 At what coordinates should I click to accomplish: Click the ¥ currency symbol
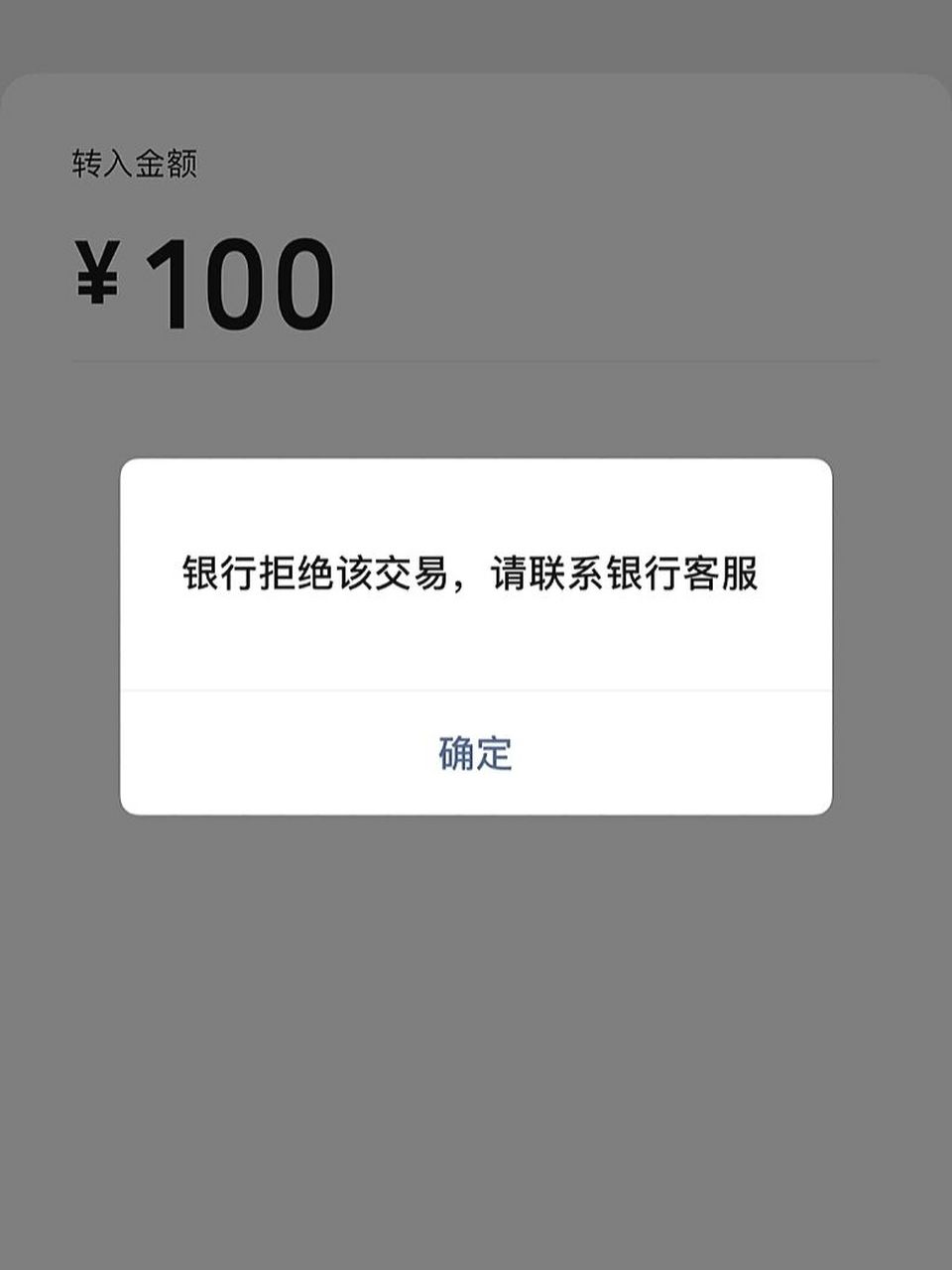coord(97,283)
